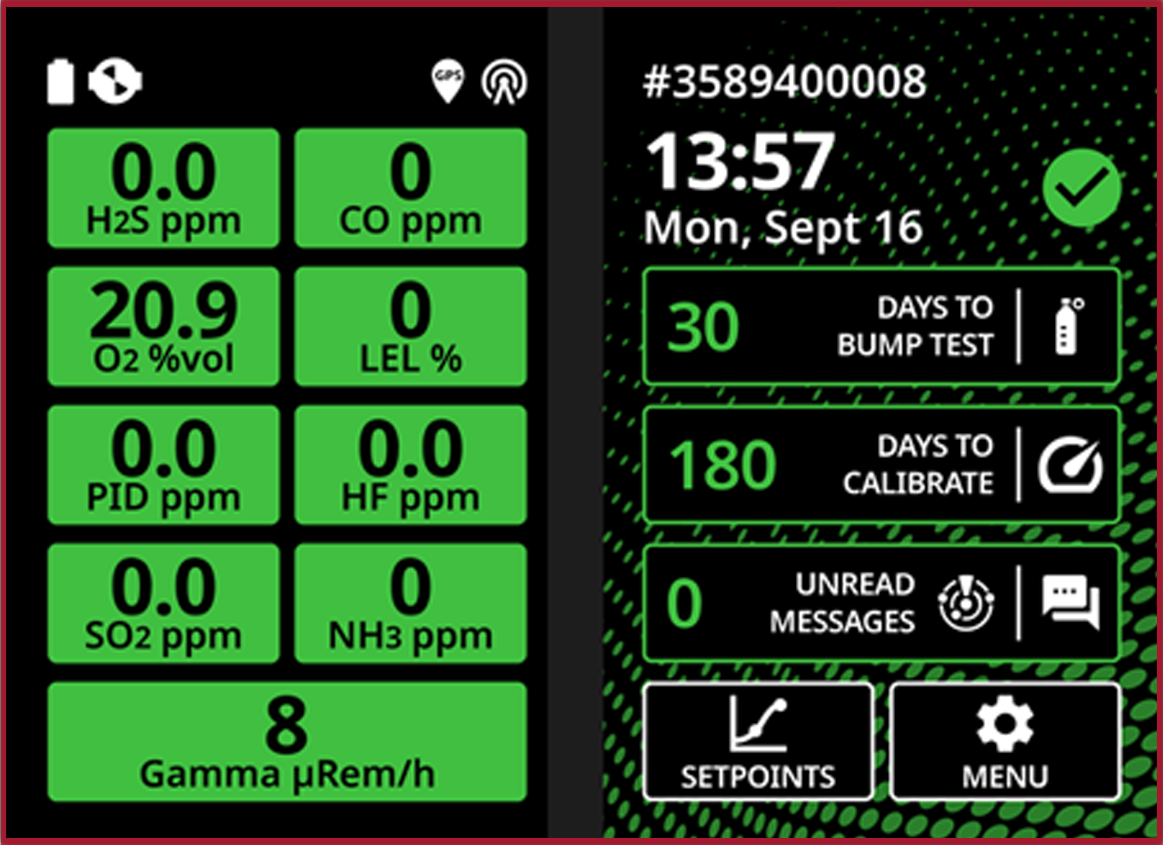Open the Menu
The width and height of the screenshot is (1163, 845).
click(x=1004, y=741)
